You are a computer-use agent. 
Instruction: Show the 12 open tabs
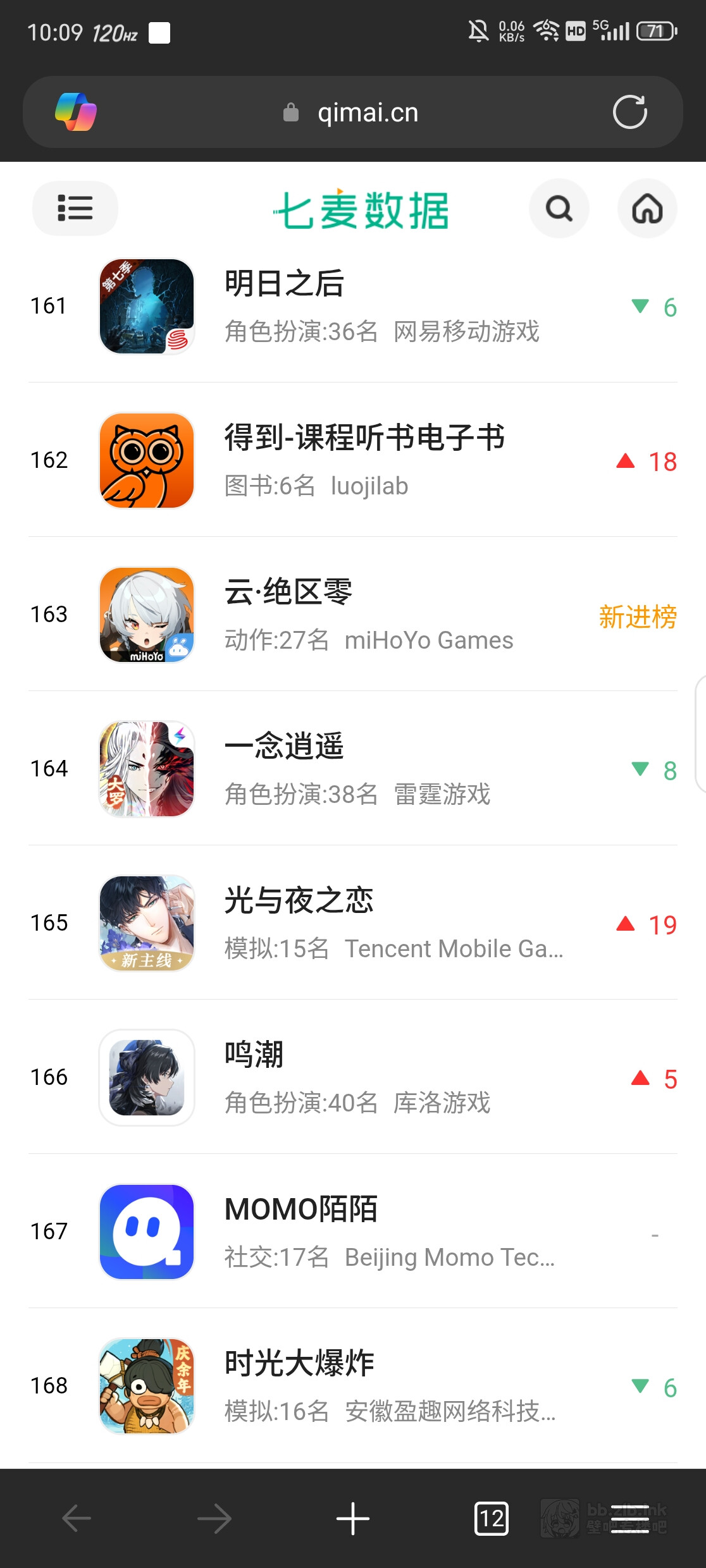pyautogui.click(x=492, y=1519)
